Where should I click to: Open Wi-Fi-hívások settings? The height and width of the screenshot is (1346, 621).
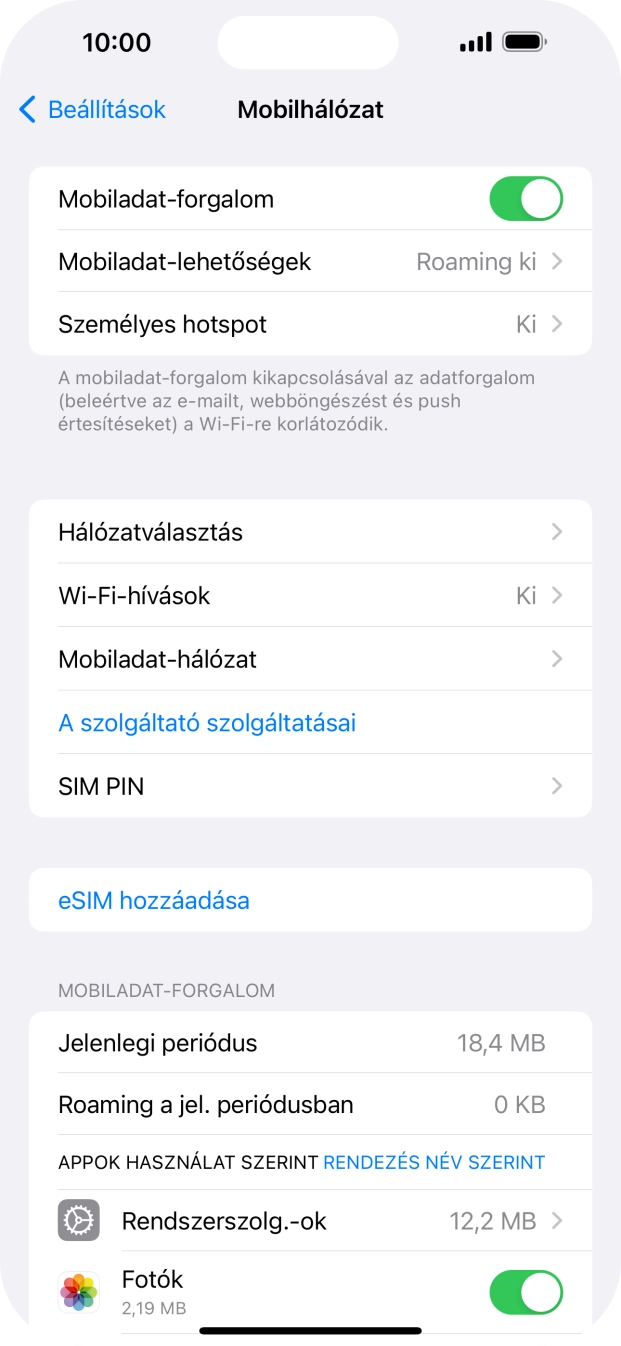tap(310, 596)
